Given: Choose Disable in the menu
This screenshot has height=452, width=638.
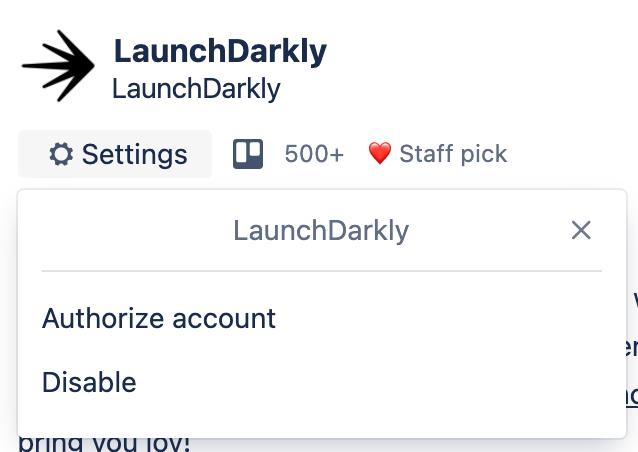Looking at the screenshot, I should tap(89, 382).
